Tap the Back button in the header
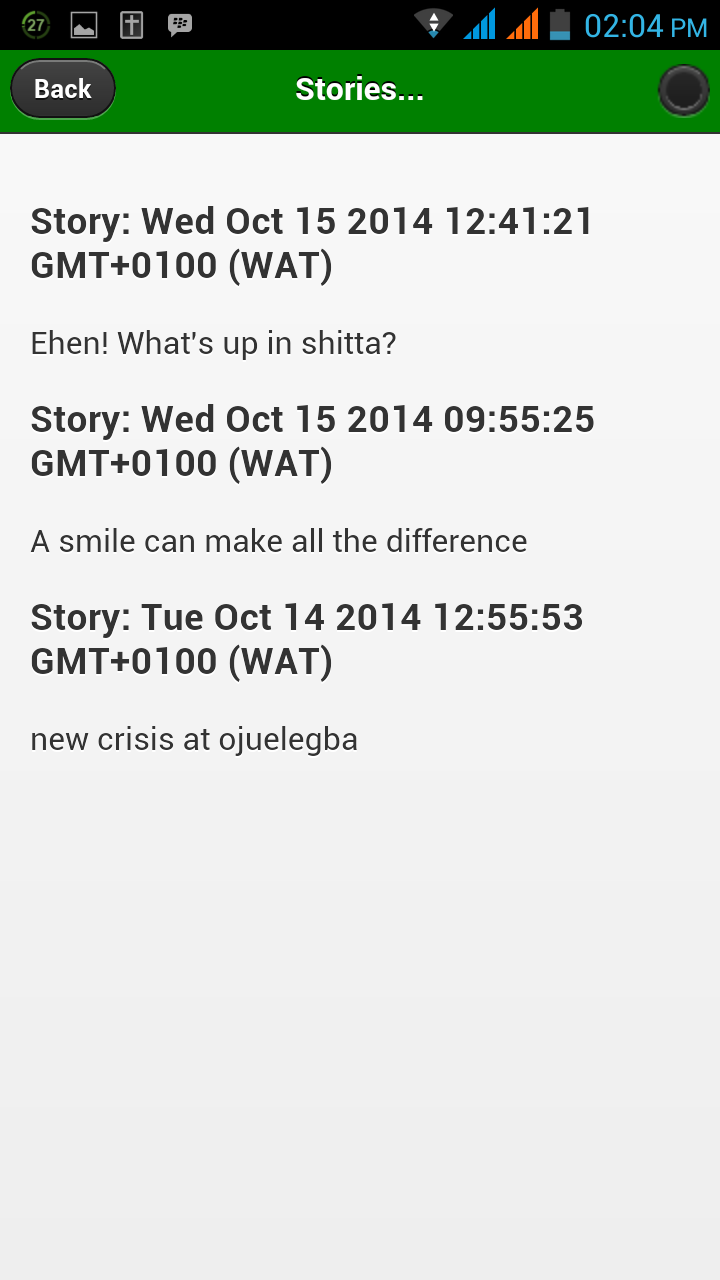The height and width of the screenshot is (1280, 720). 63,89
